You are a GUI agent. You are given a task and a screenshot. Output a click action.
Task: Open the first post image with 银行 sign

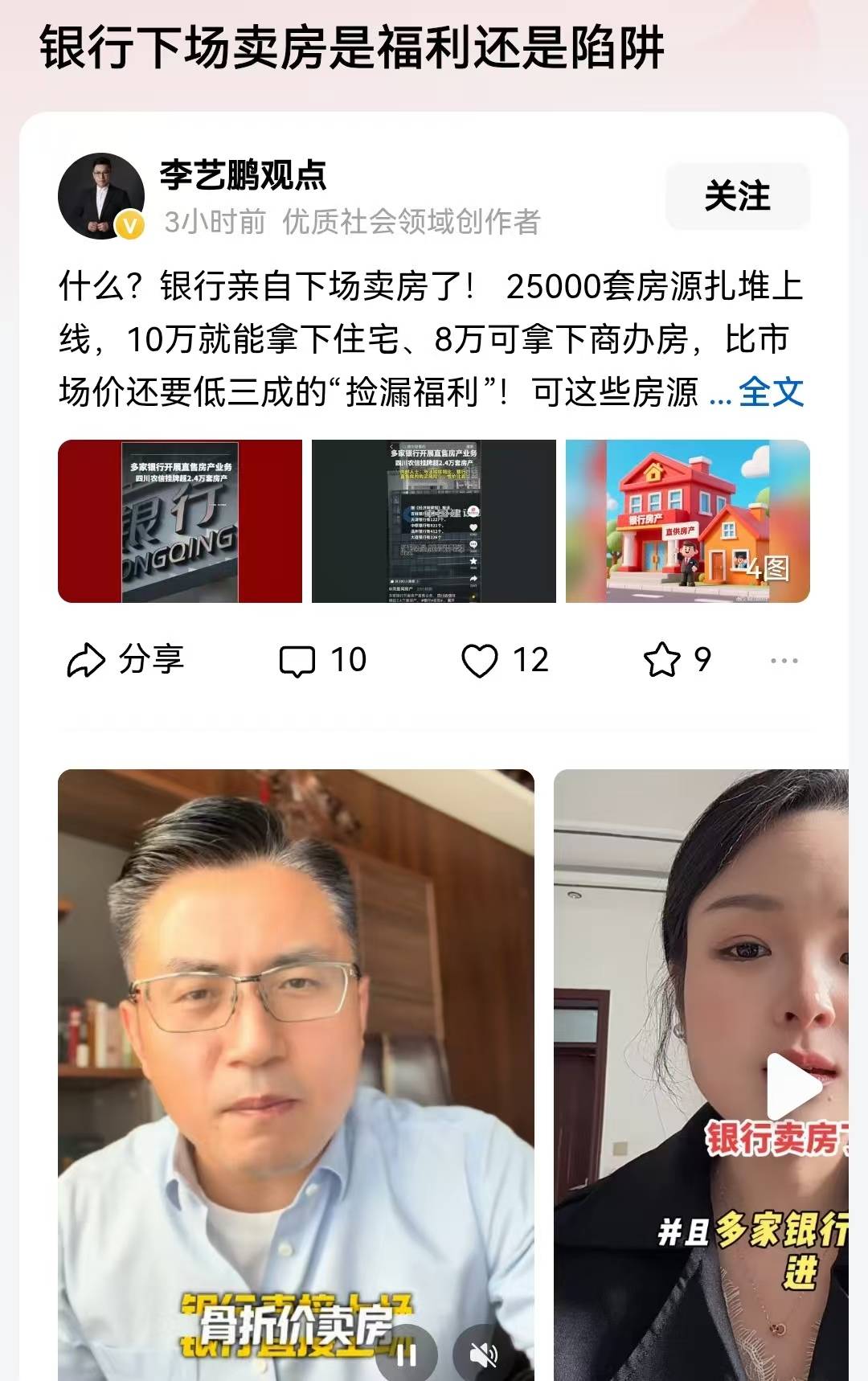[180, 521]
